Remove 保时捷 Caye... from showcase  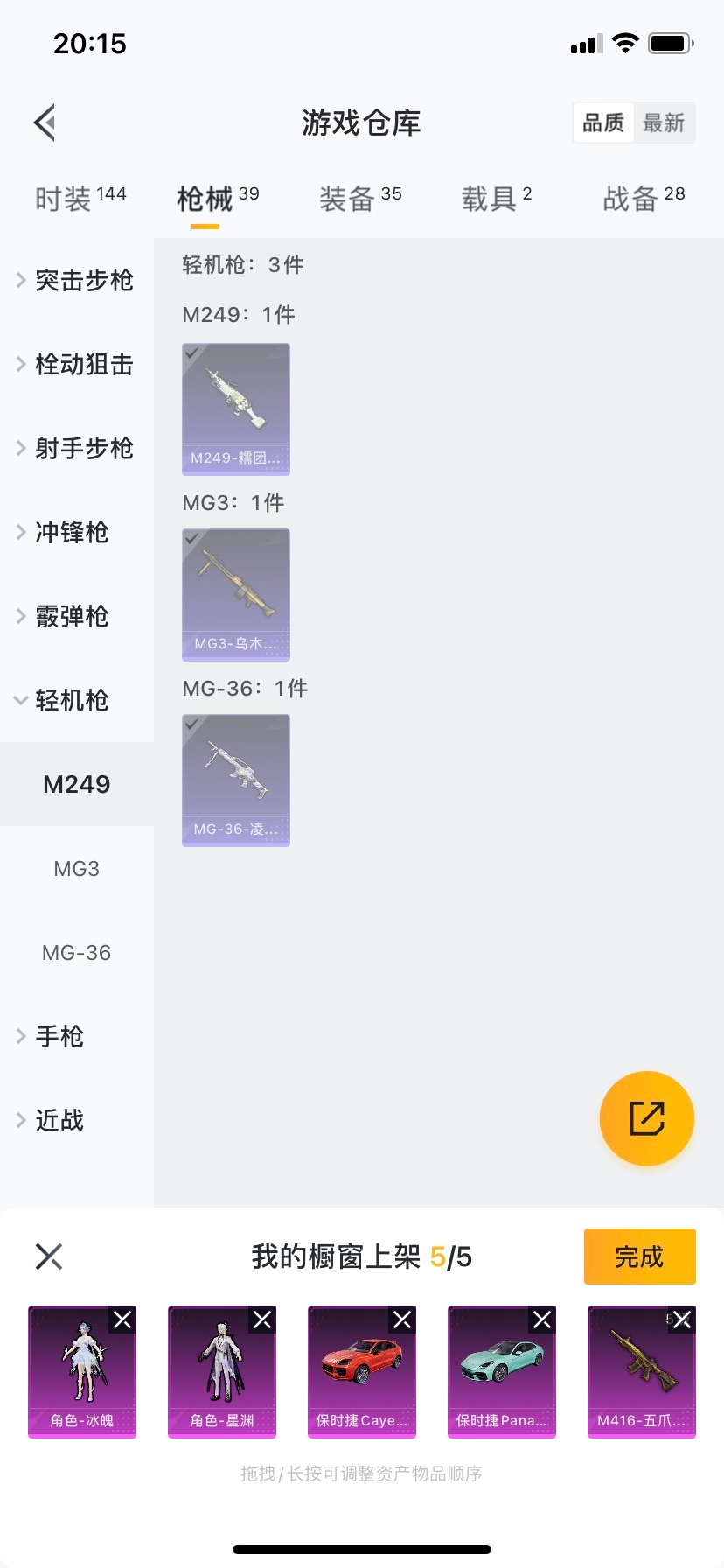[402, 1319]
